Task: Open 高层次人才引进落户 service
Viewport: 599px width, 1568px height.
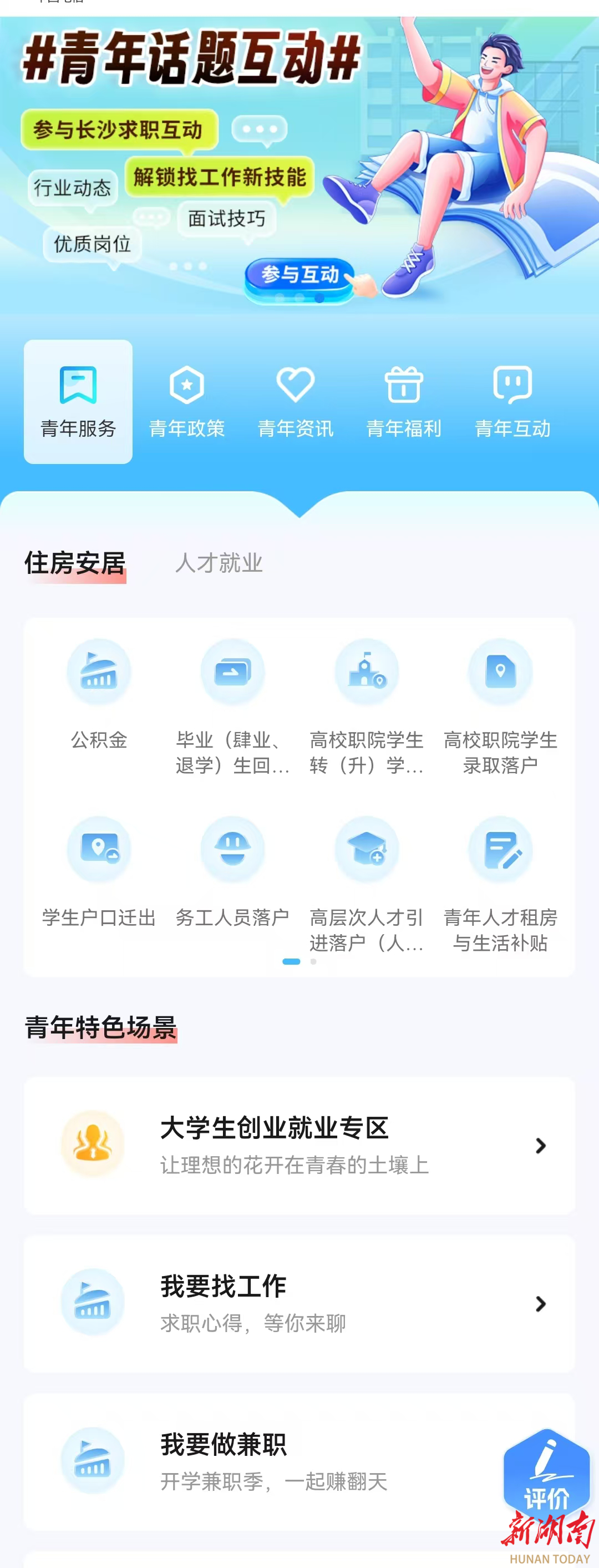Action: click(367, 883)
